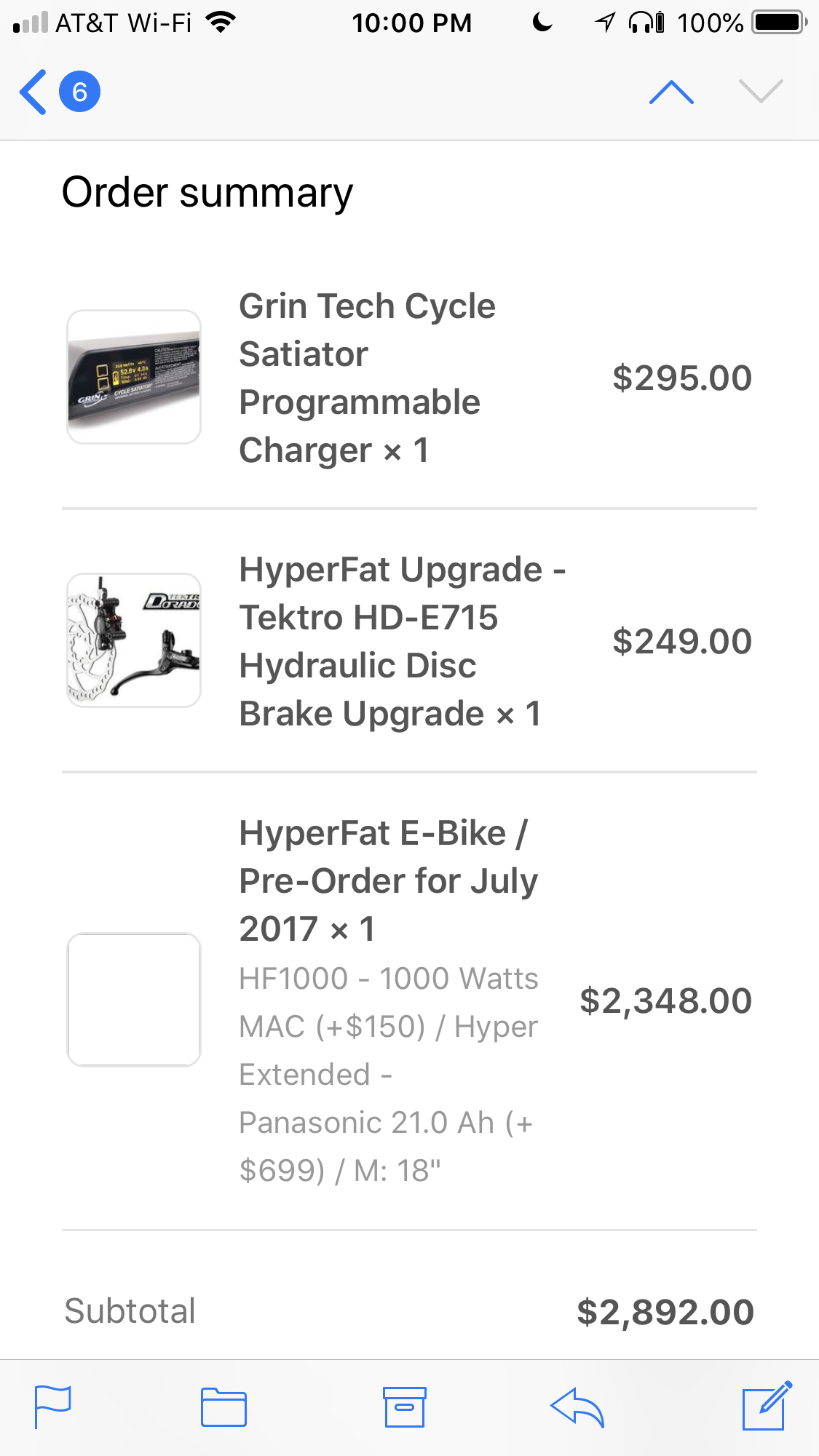819x1456 pixels.
Task: Flag this order email
Action: [x=53, y=1407]
